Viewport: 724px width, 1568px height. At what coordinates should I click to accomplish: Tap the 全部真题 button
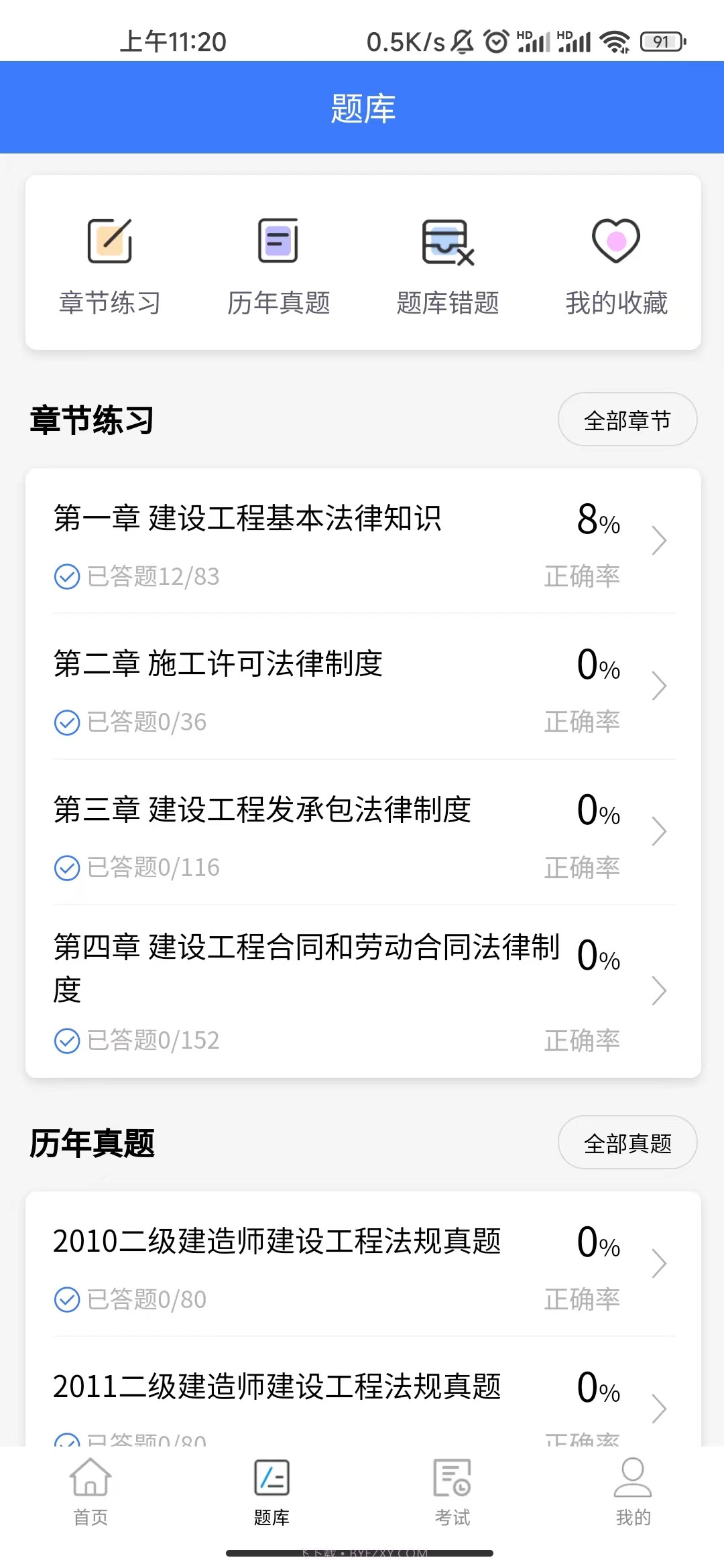tap(627, 1142)
